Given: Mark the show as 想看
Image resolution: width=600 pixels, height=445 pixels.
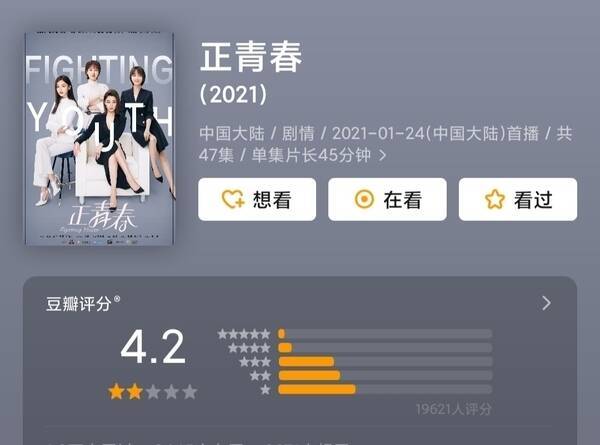Looking at the screenshot, I should 257,199.
